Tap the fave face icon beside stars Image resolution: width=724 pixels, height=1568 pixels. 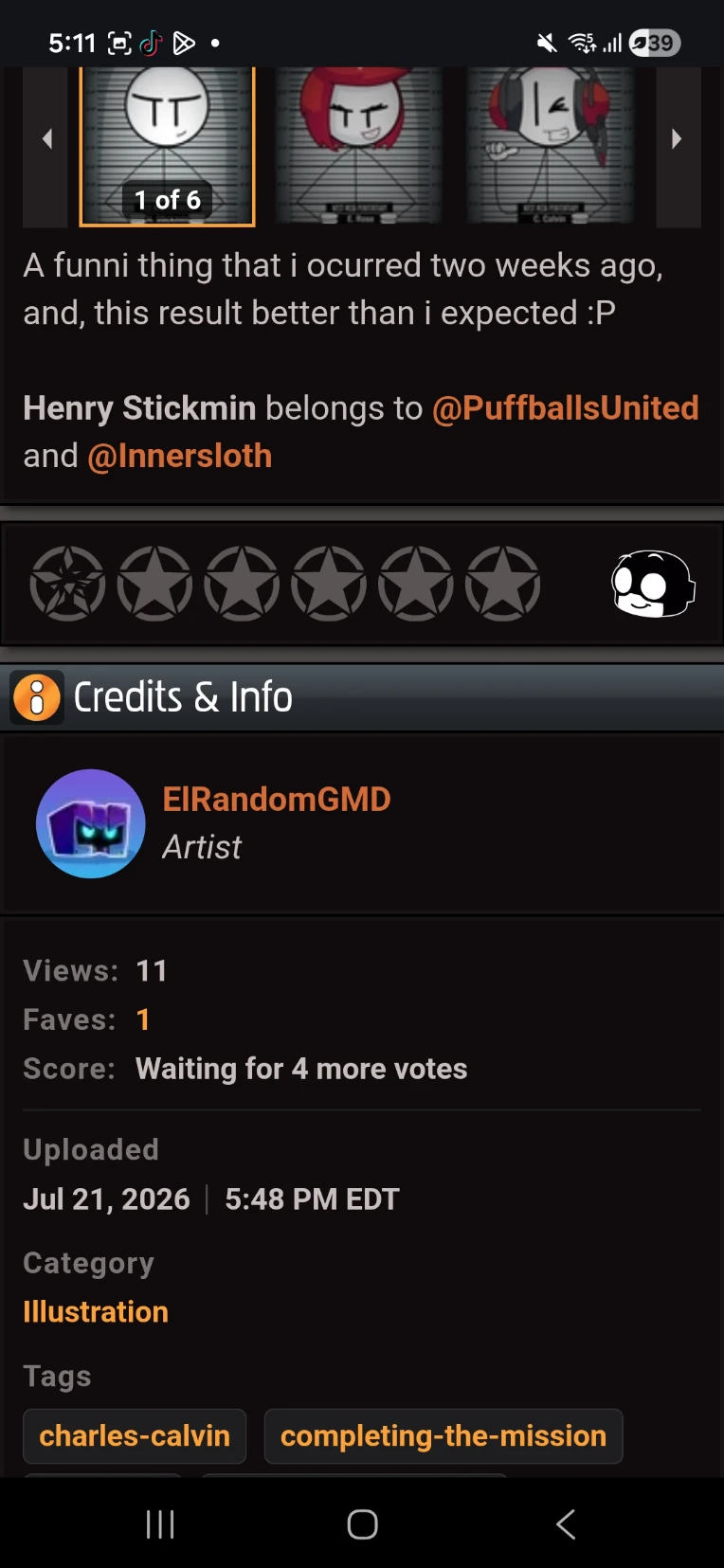click(653, 584)
